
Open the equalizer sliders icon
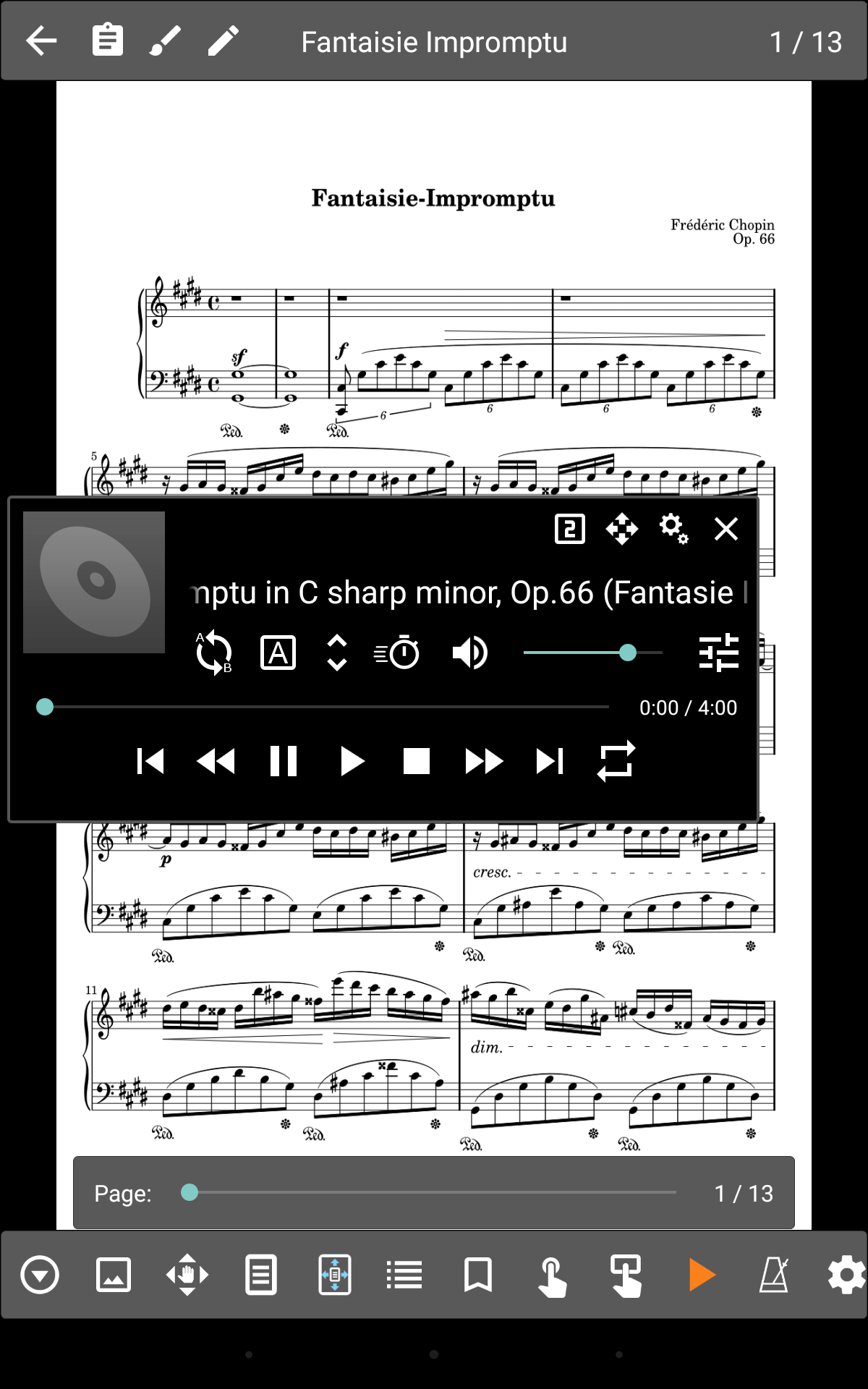tap(719, 653)
